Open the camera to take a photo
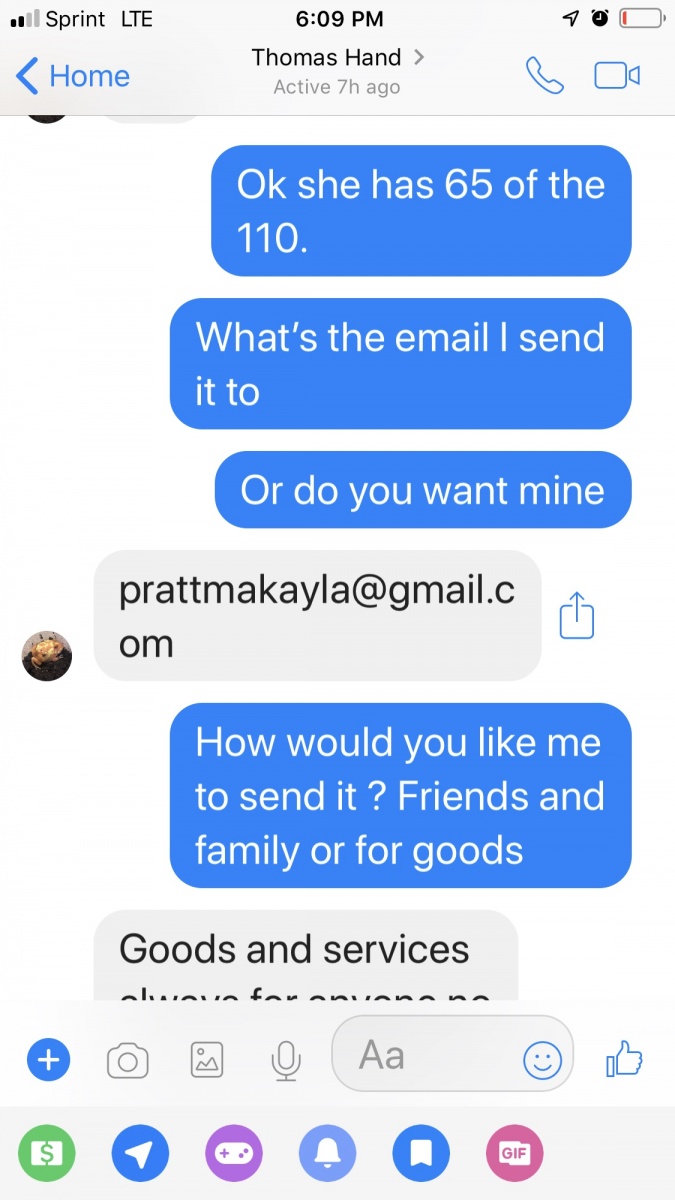 click(127, 1060)
